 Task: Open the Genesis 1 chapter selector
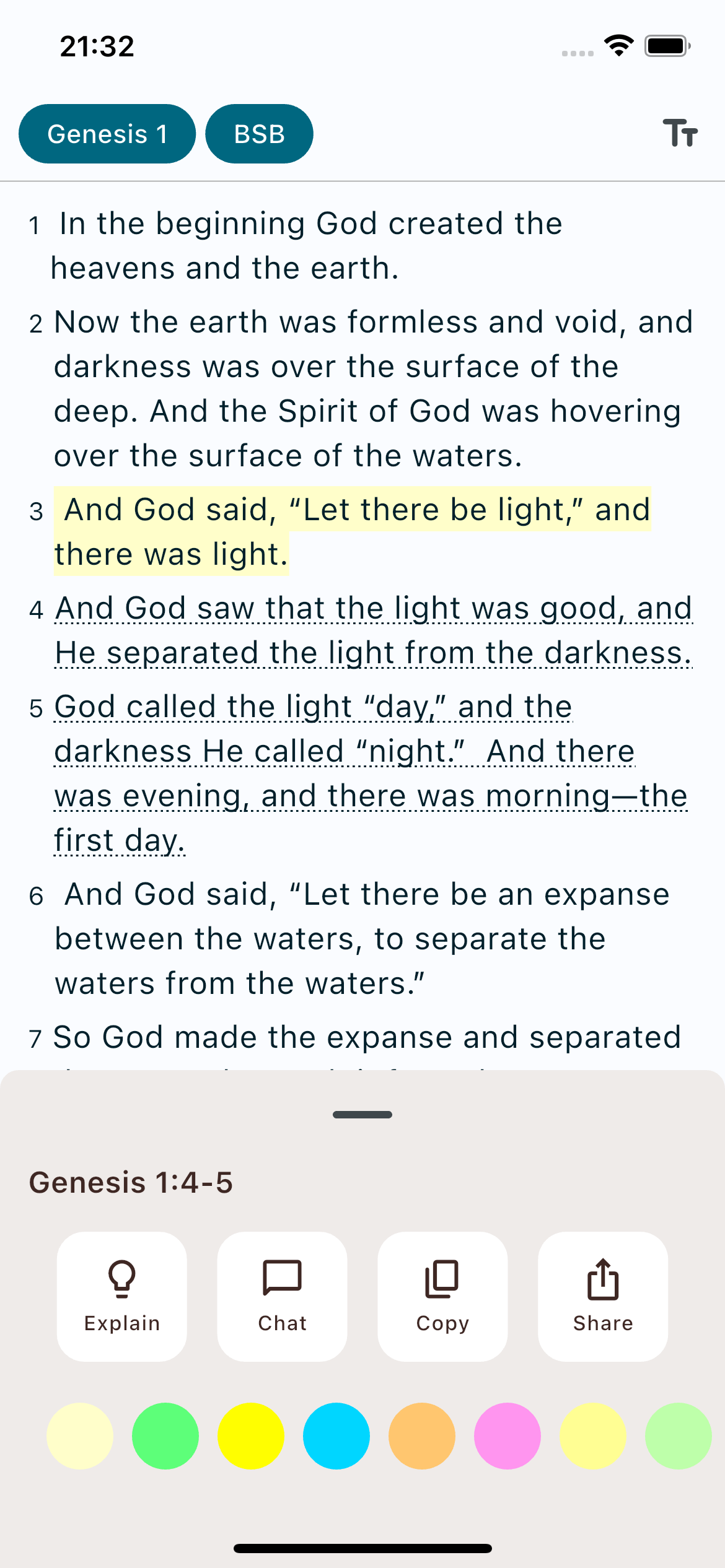(107, 134)
